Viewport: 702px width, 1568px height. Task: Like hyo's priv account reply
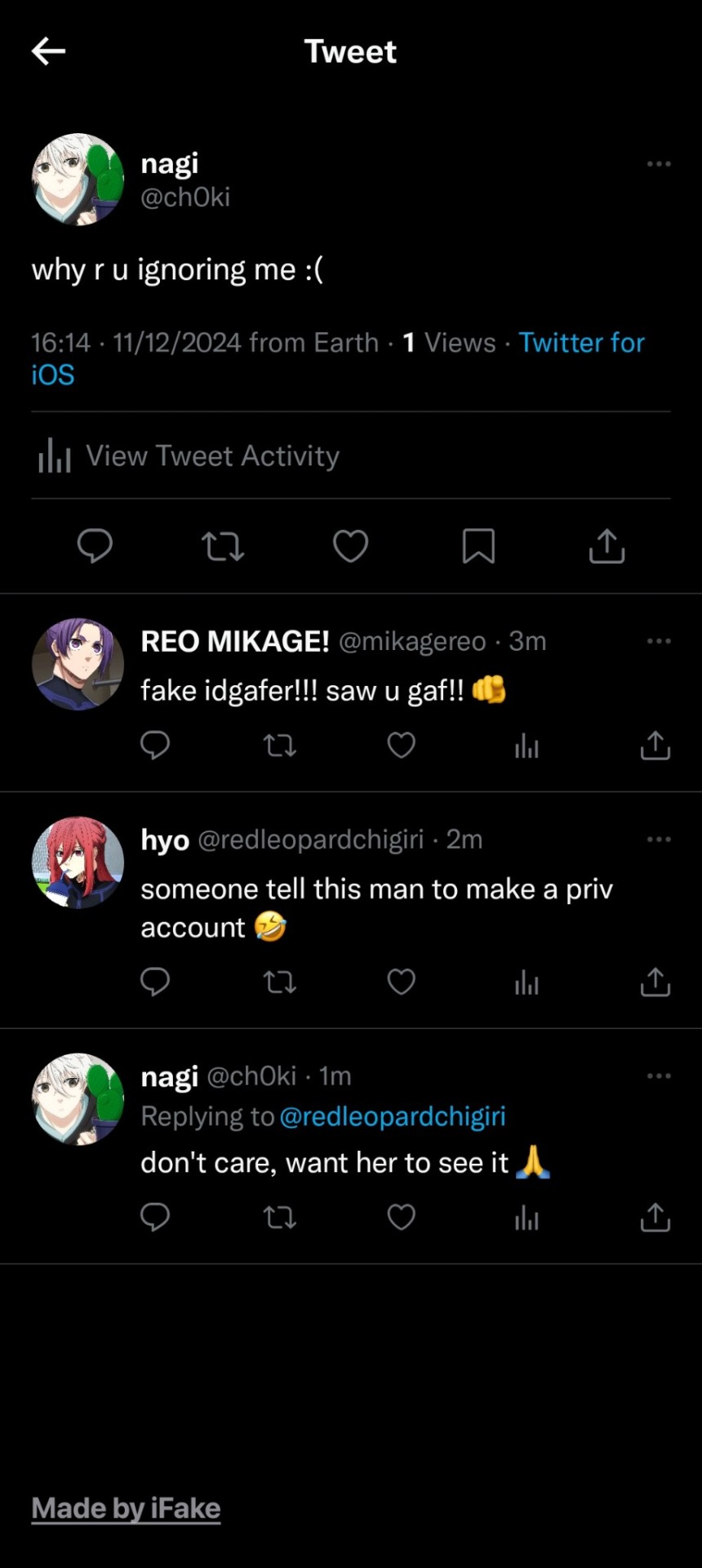tap(401, 981)
